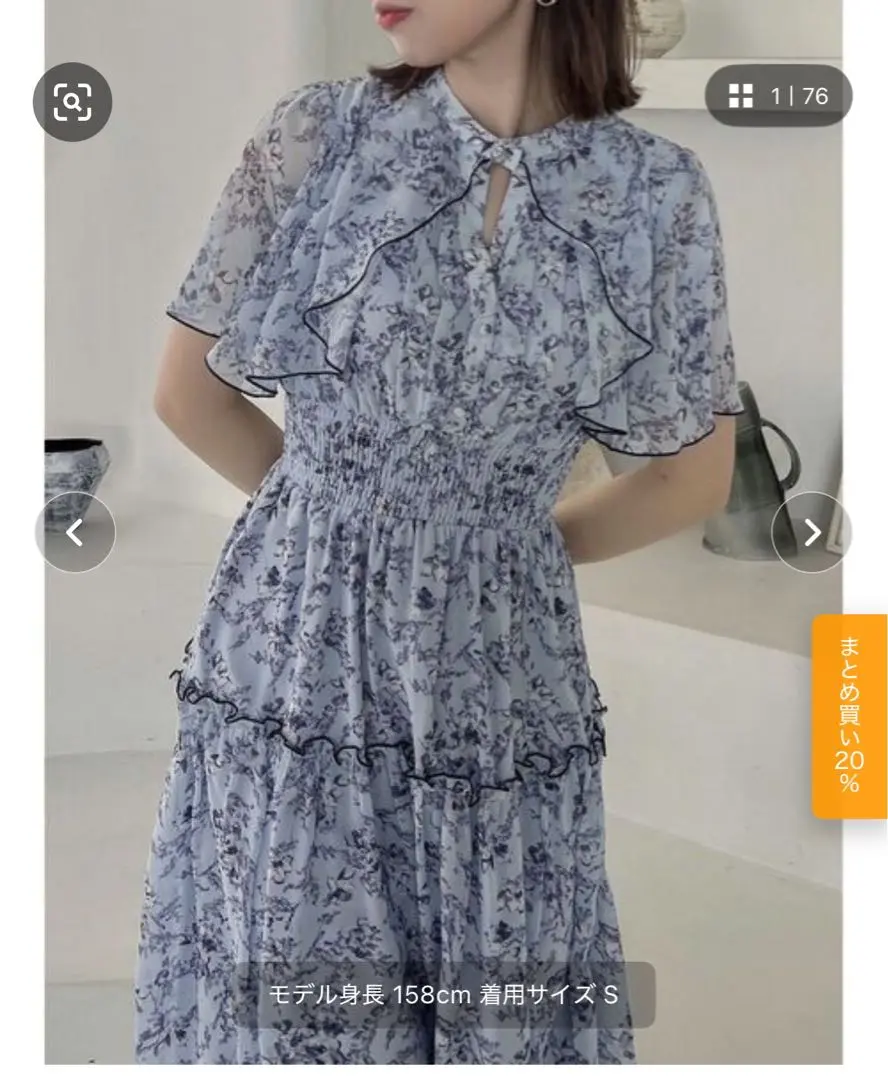888x1080 pixels.
Task: Open the 1 | 76 image gallery grid
Action: click(778, 96)
